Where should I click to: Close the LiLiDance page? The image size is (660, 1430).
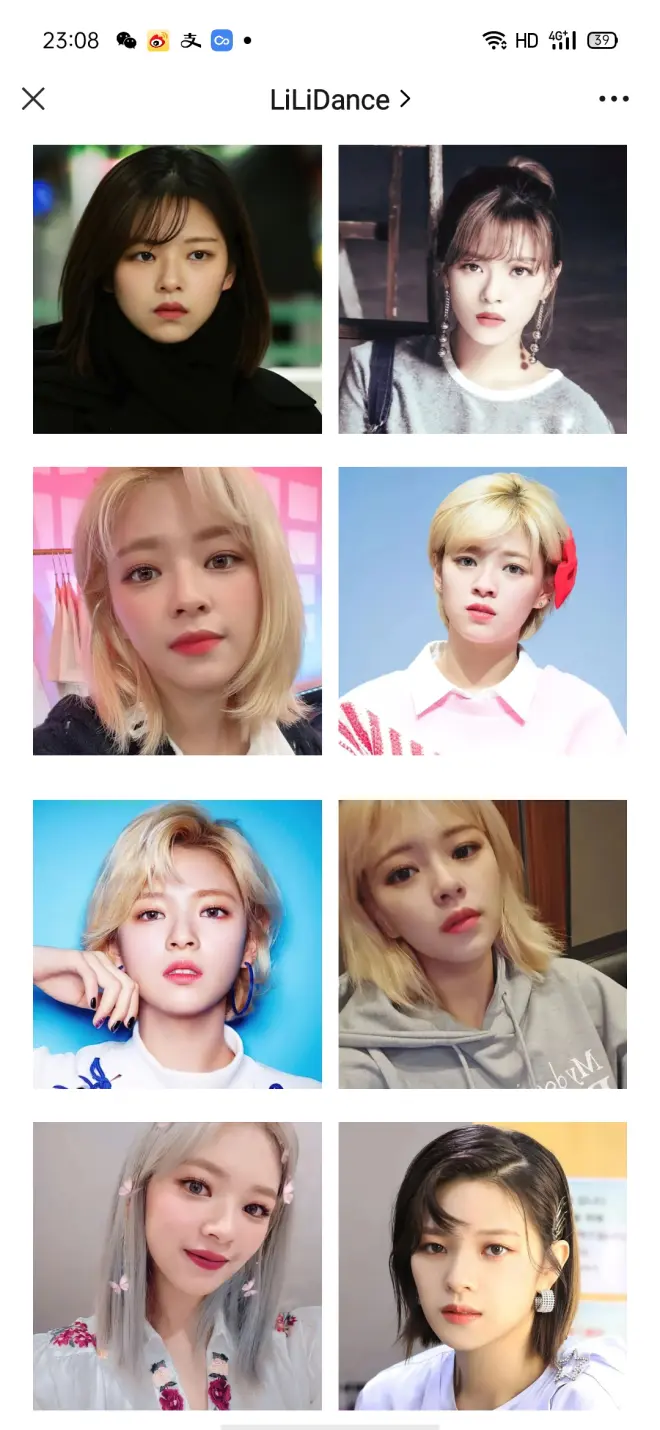point(33,98)
